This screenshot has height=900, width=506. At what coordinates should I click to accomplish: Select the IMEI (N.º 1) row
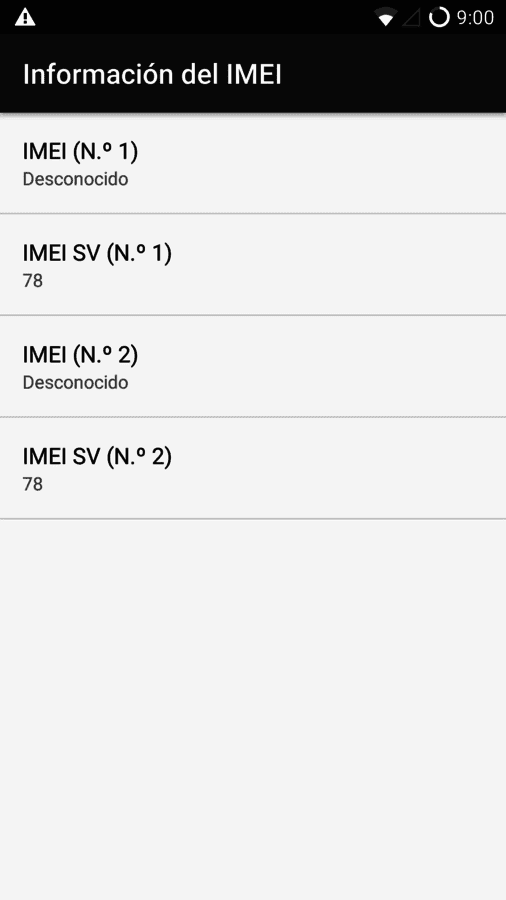(x=253, y=163)
